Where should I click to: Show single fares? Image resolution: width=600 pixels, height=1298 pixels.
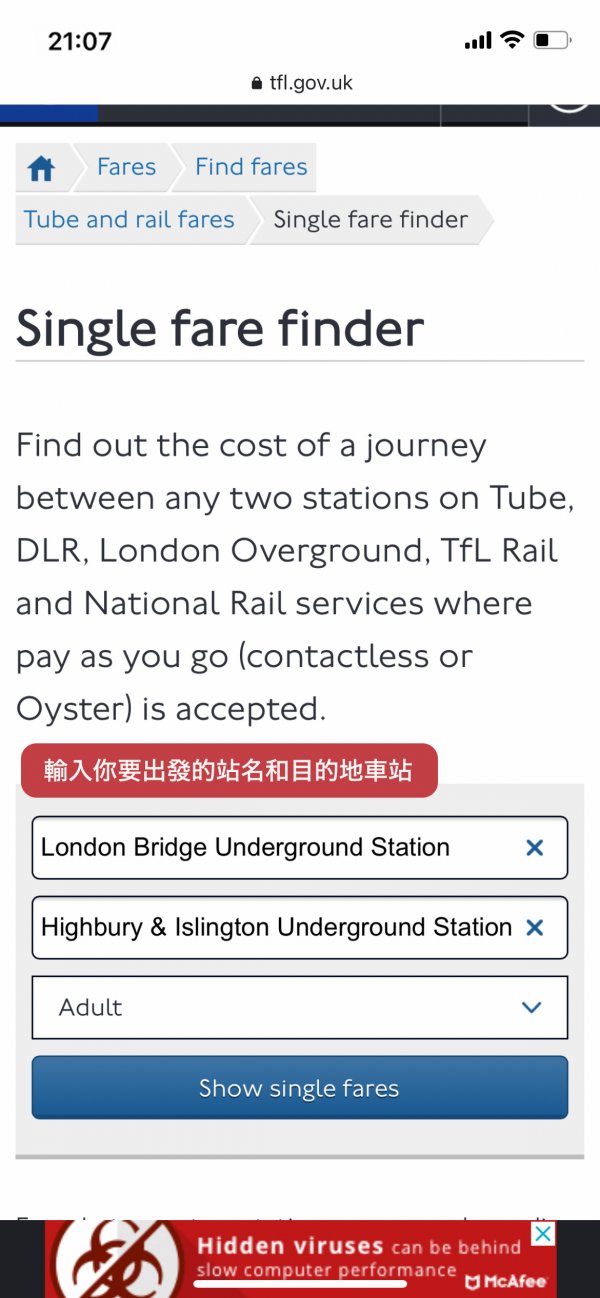pos(300,1088)
